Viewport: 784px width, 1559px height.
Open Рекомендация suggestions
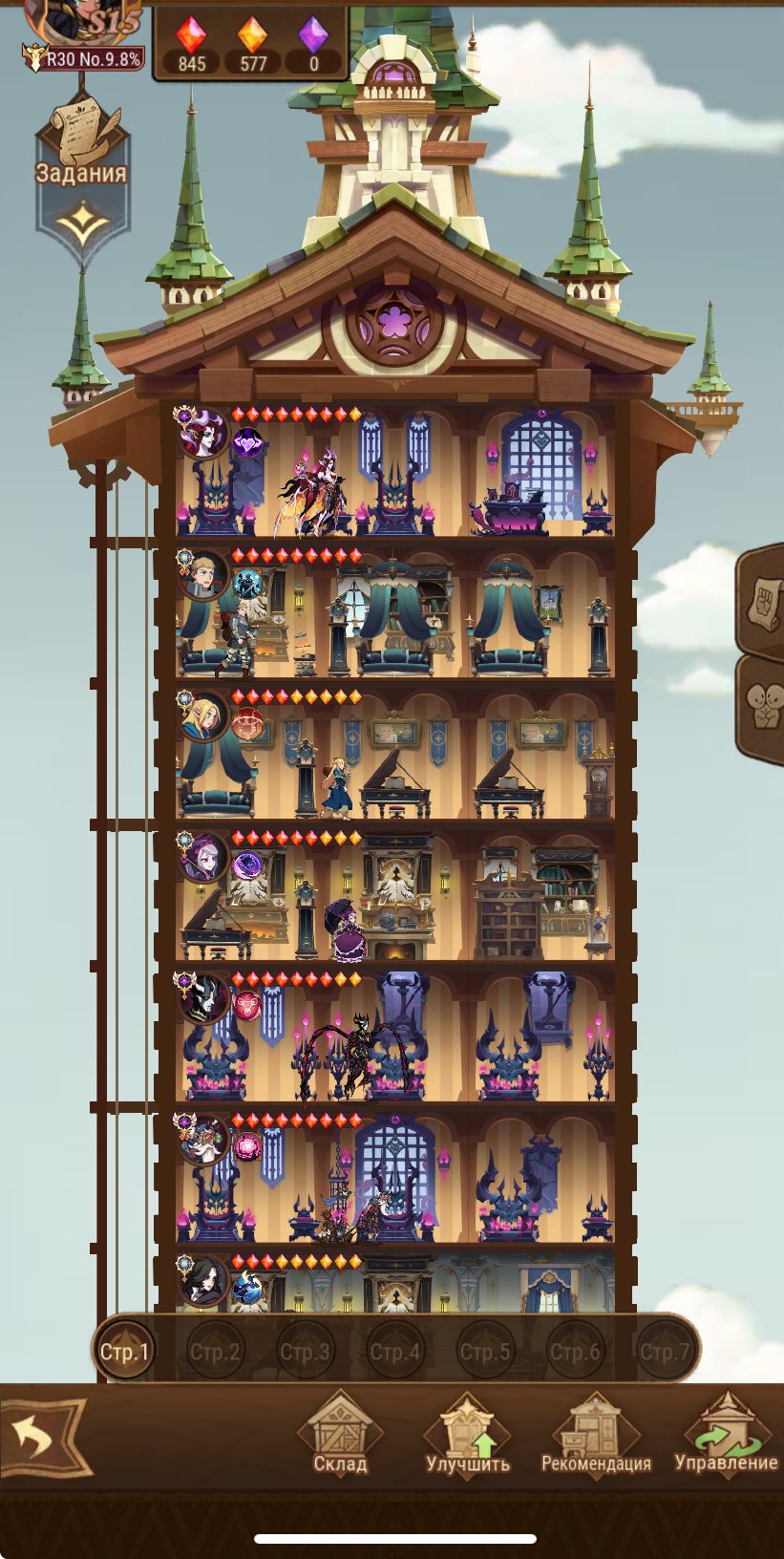tap(595, 1435)
